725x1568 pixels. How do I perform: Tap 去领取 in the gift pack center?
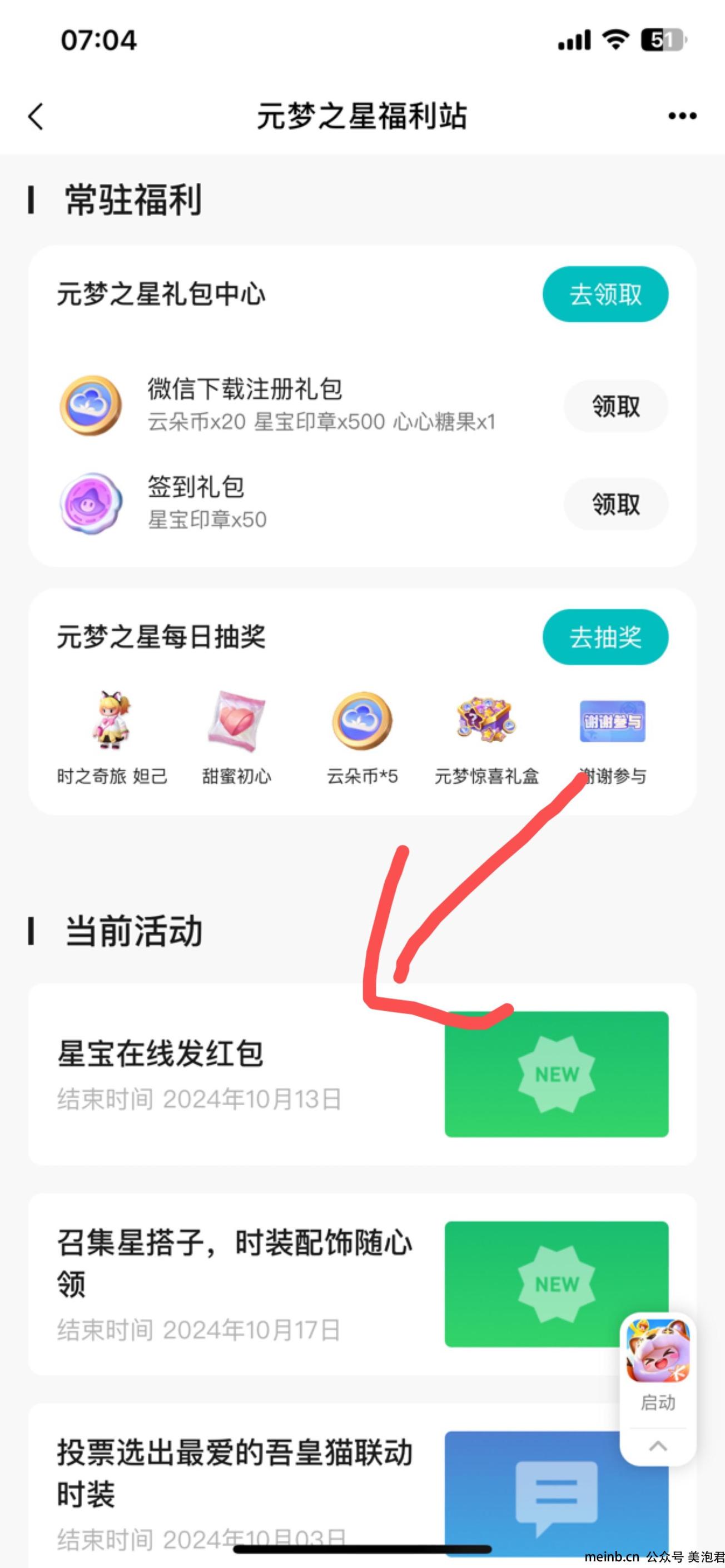point(605,294)
